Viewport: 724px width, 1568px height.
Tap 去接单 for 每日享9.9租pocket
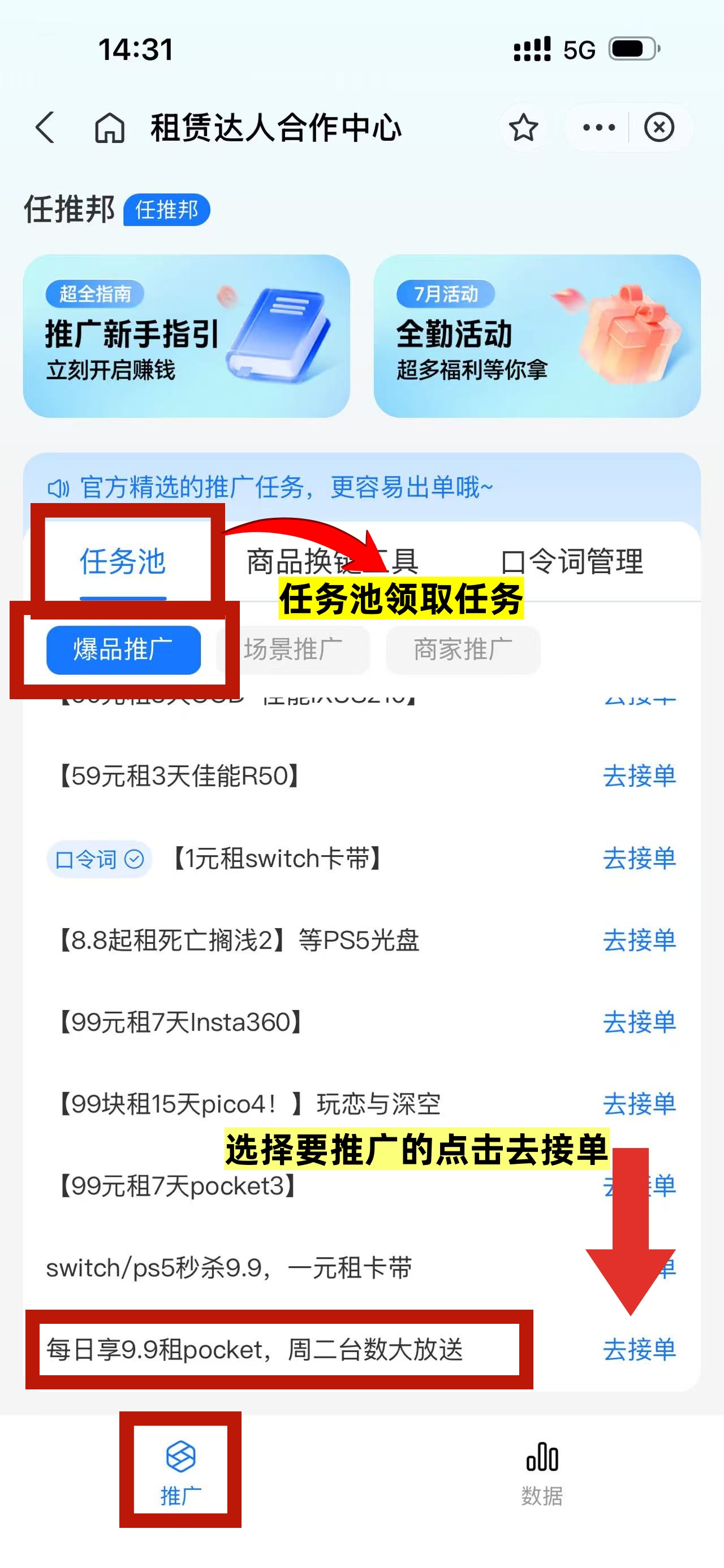pos(639,1349)
